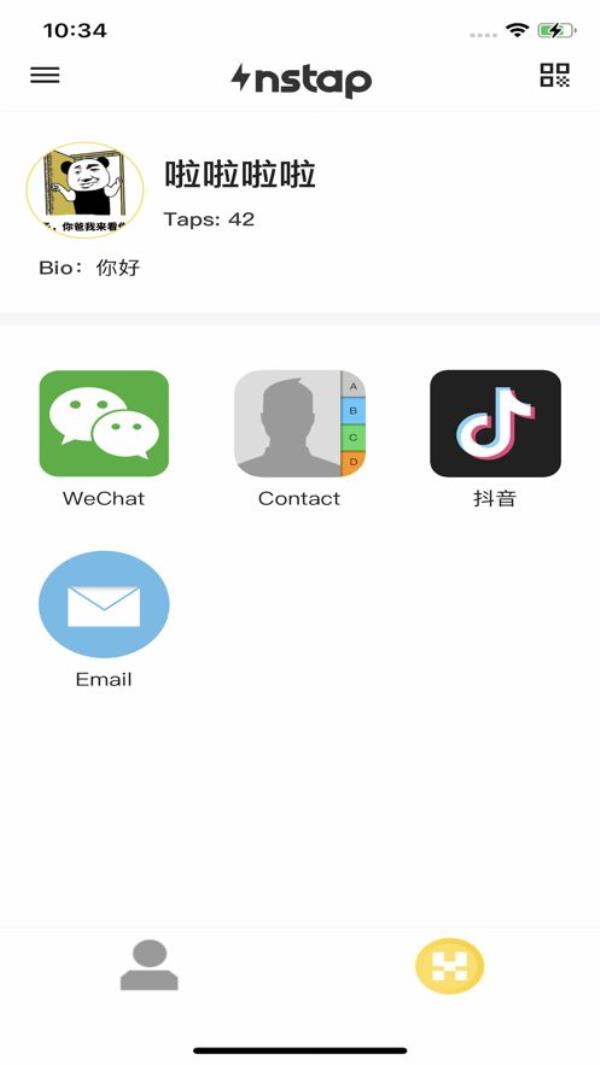The width and height of the screenshot is (600, 1065).
Task: Open the Contact card
Action: [x=299, y=423]
